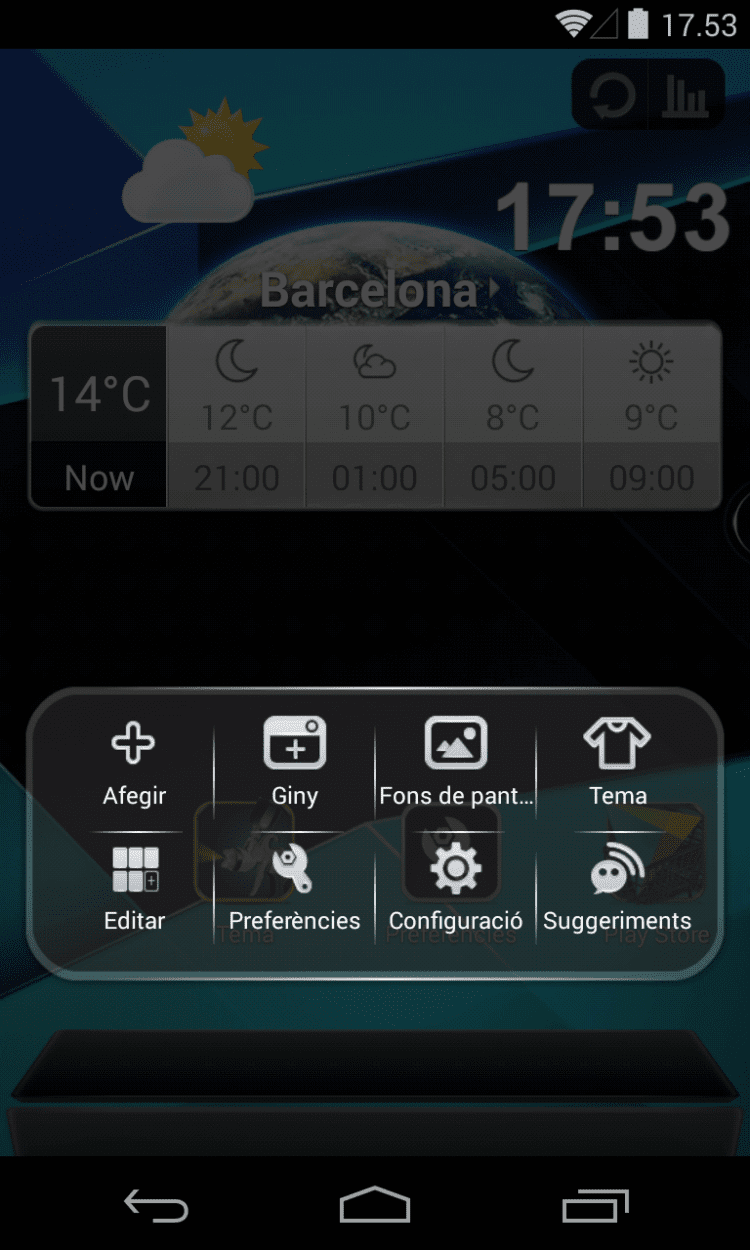The image size is (750, 1250).
Task: Open the Giny widget option
Action: point(295,764)
